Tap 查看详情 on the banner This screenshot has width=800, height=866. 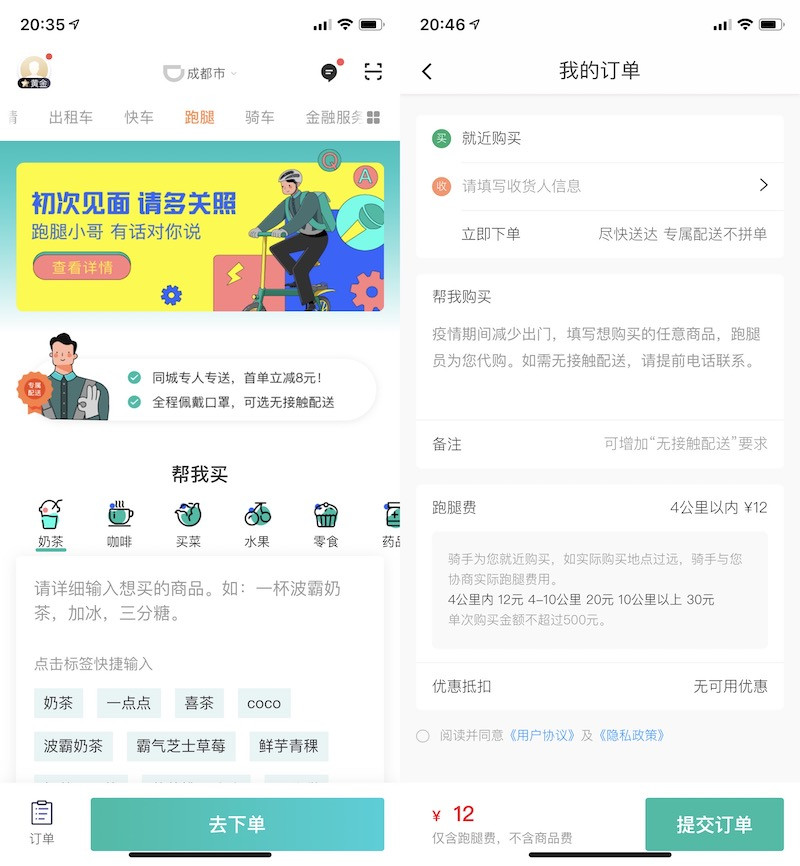(x=82, y=267)
